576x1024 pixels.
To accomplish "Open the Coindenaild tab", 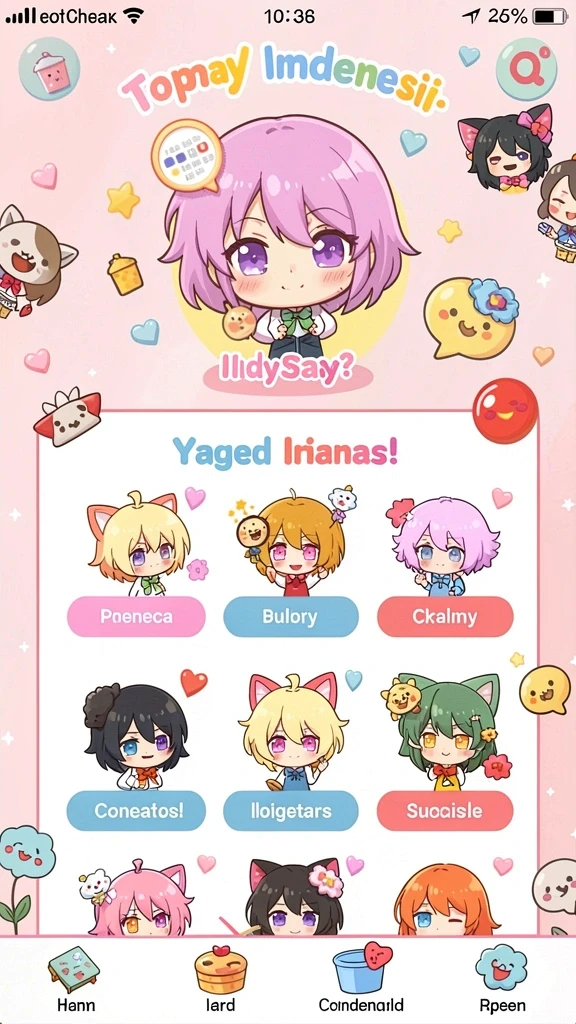I will 361,981.
